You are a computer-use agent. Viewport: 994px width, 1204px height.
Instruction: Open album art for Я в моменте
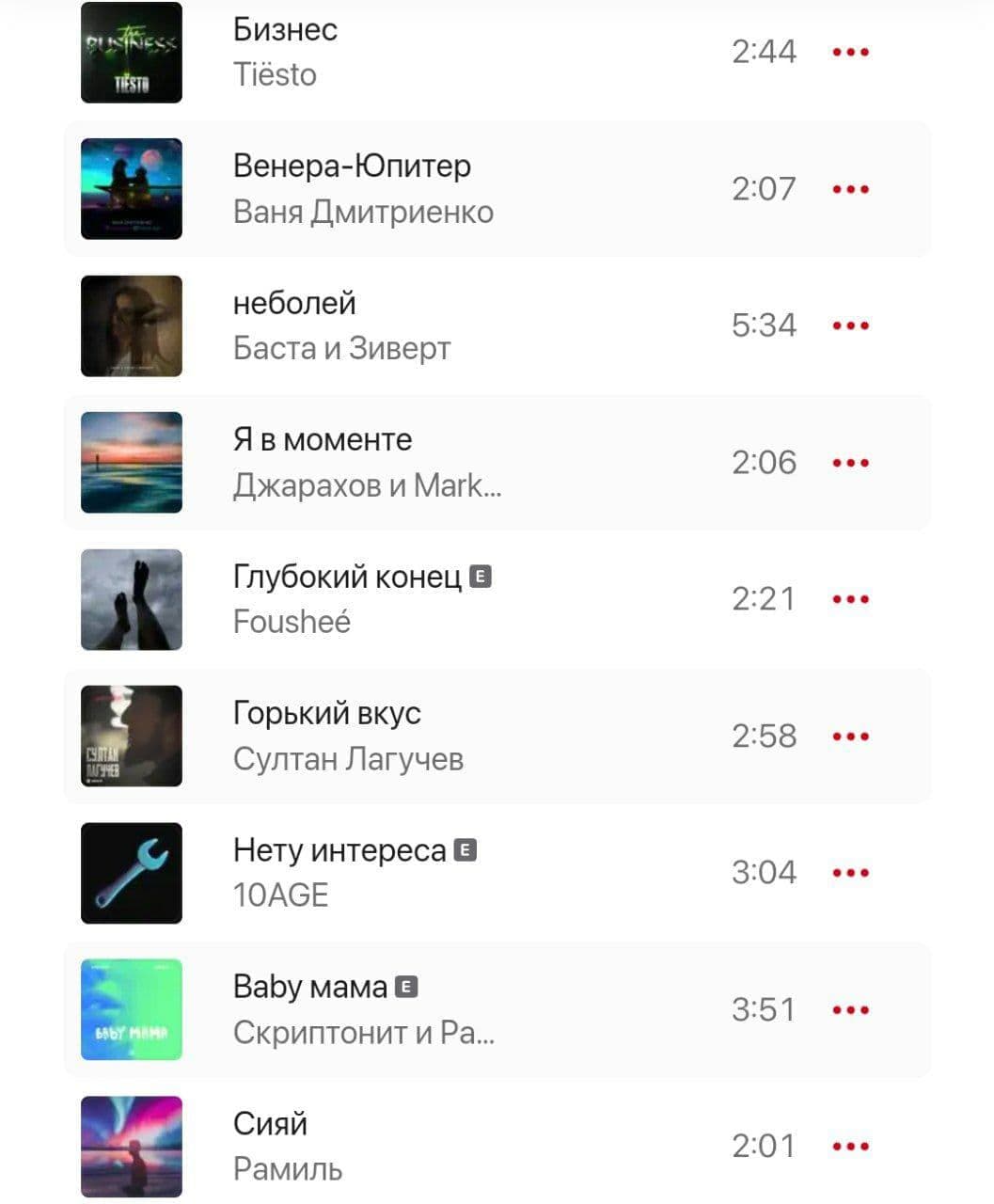pyautogui.click(x=132, y=462)
